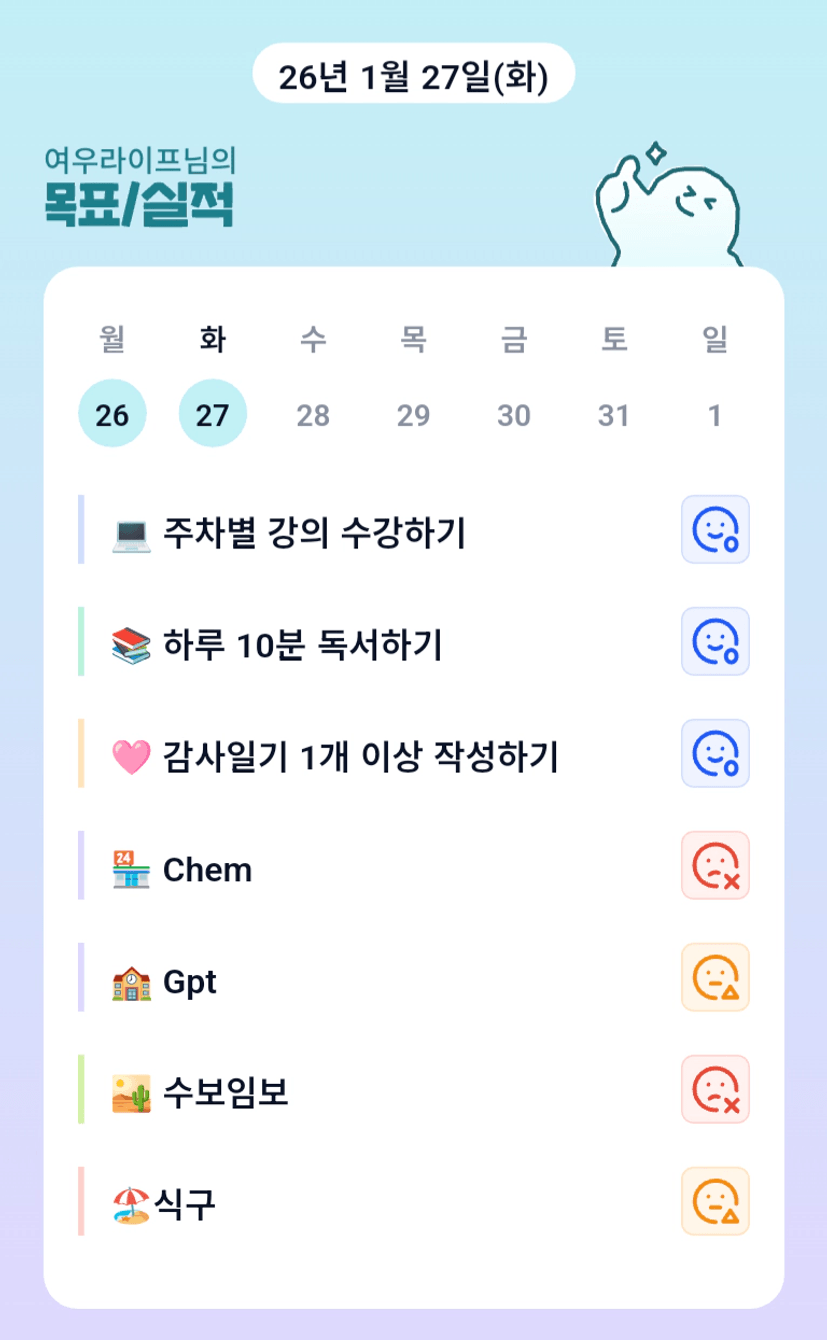The height and width of the screenshot is (1340, 827).
Task: Switch to Thursday the 29th
Action: coord(413,414)
